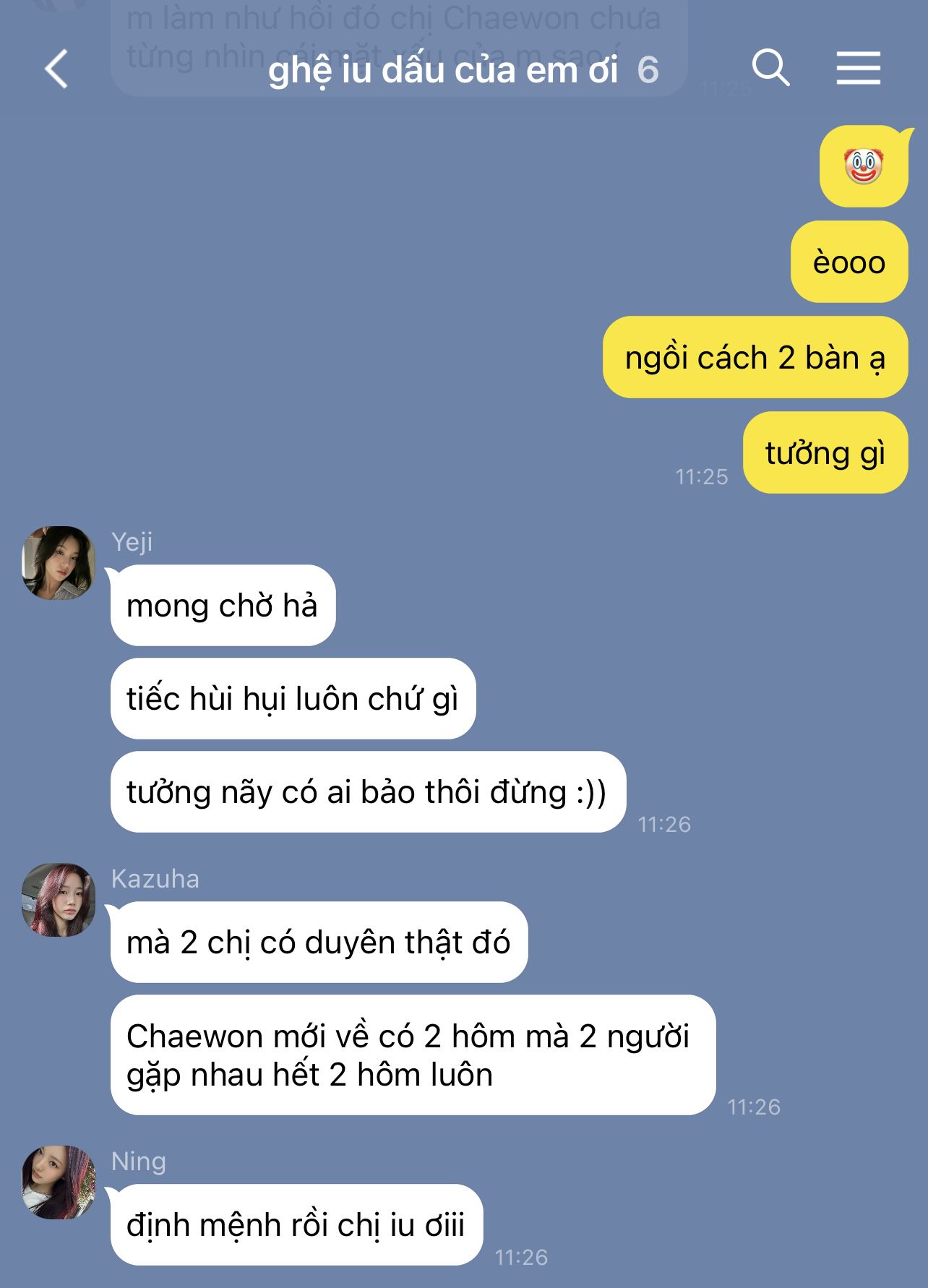View Kazuha's profile avatar
Image resolution: width=928 pixels, height=1288 pixels.
click(59, 900)
